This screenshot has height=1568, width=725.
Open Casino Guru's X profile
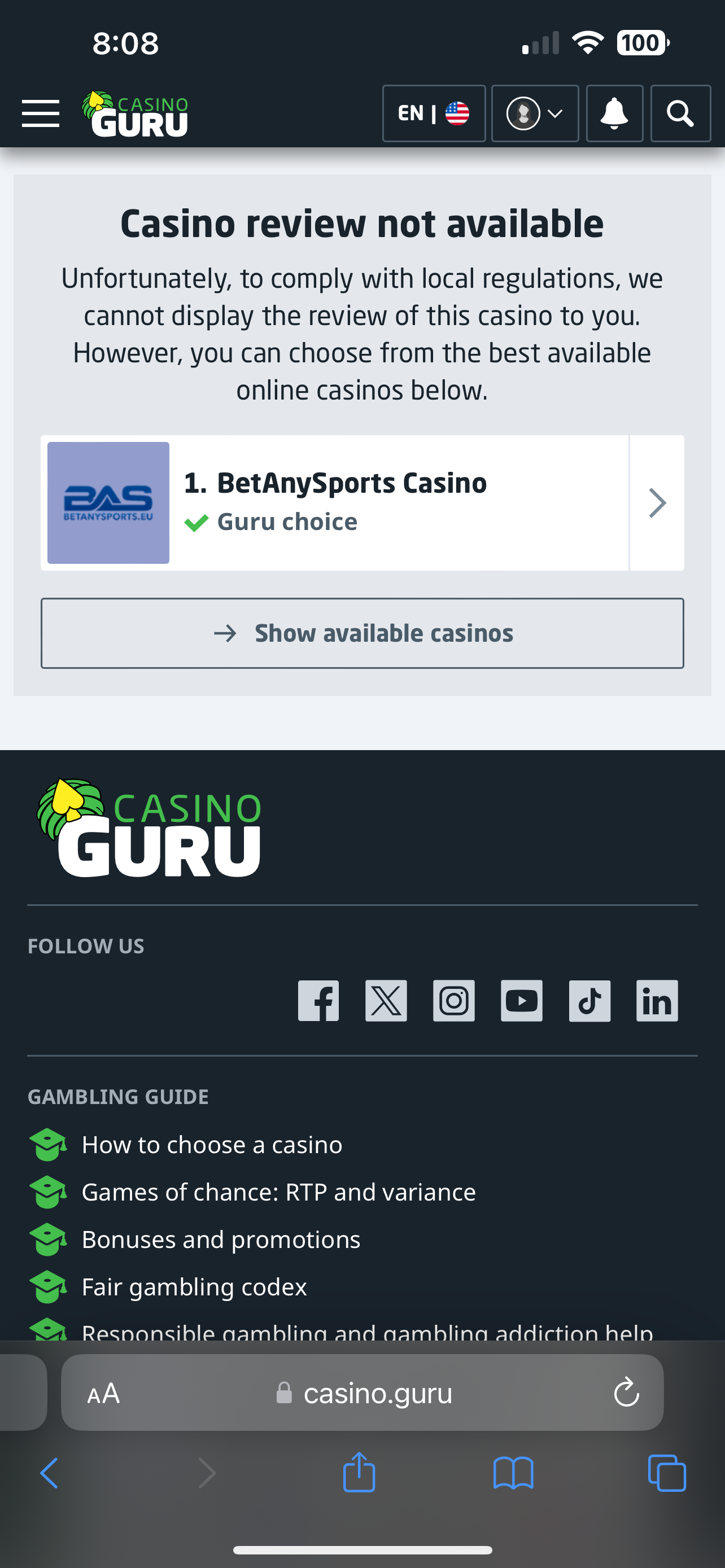pos(386,1001)
